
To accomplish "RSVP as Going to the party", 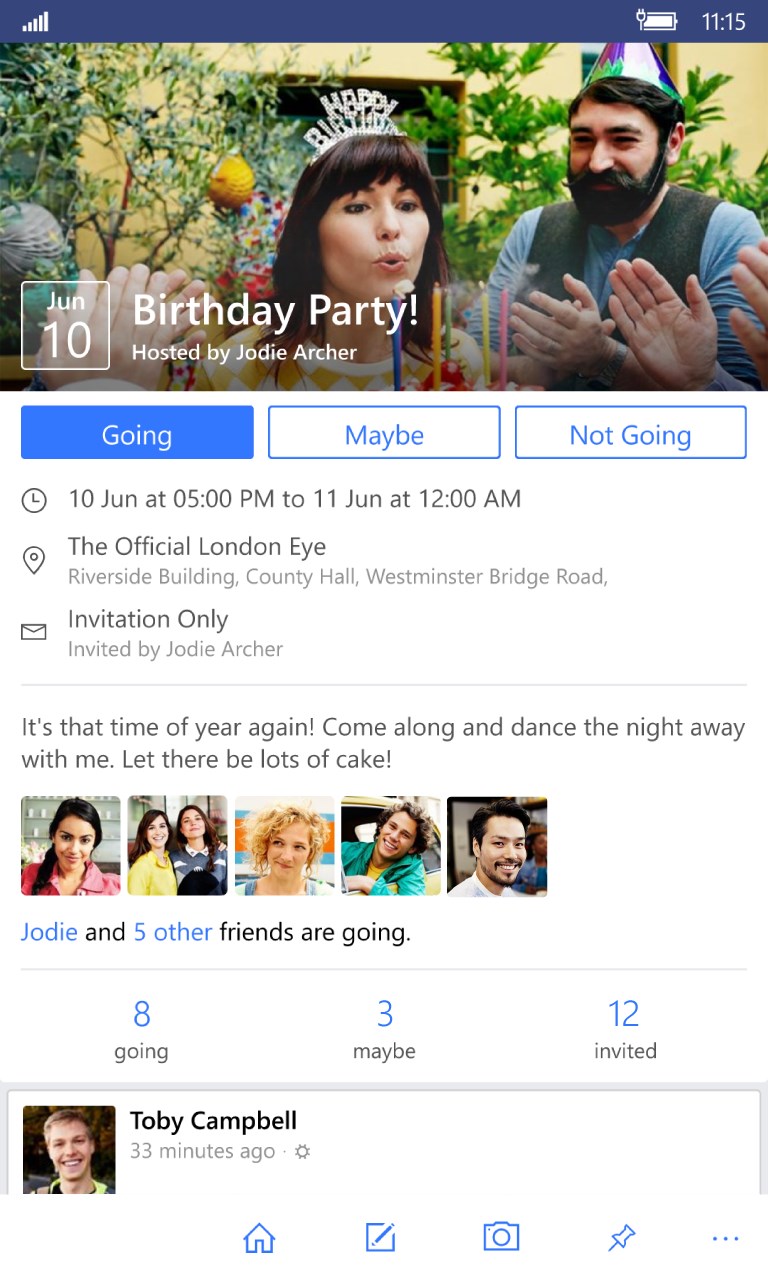I will pos(137,433).
